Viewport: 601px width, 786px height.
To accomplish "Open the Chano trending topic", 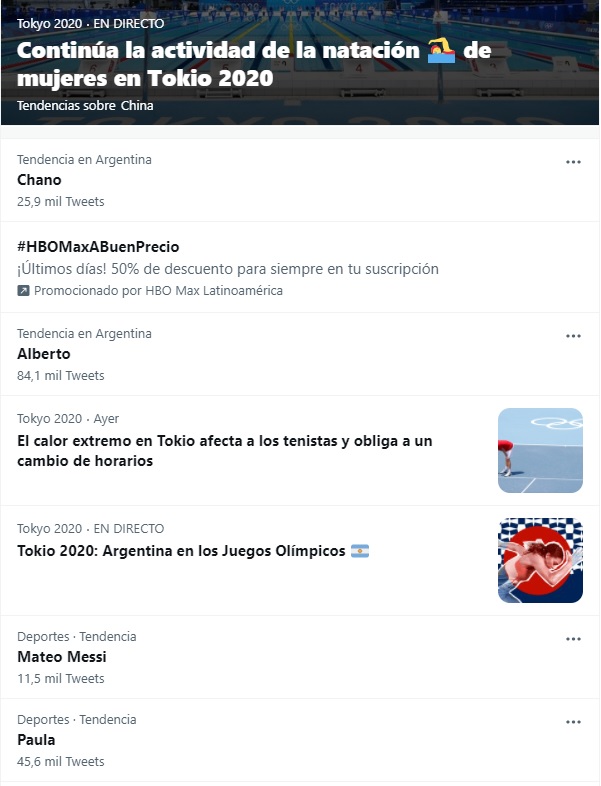I will [x=40, y=180].
